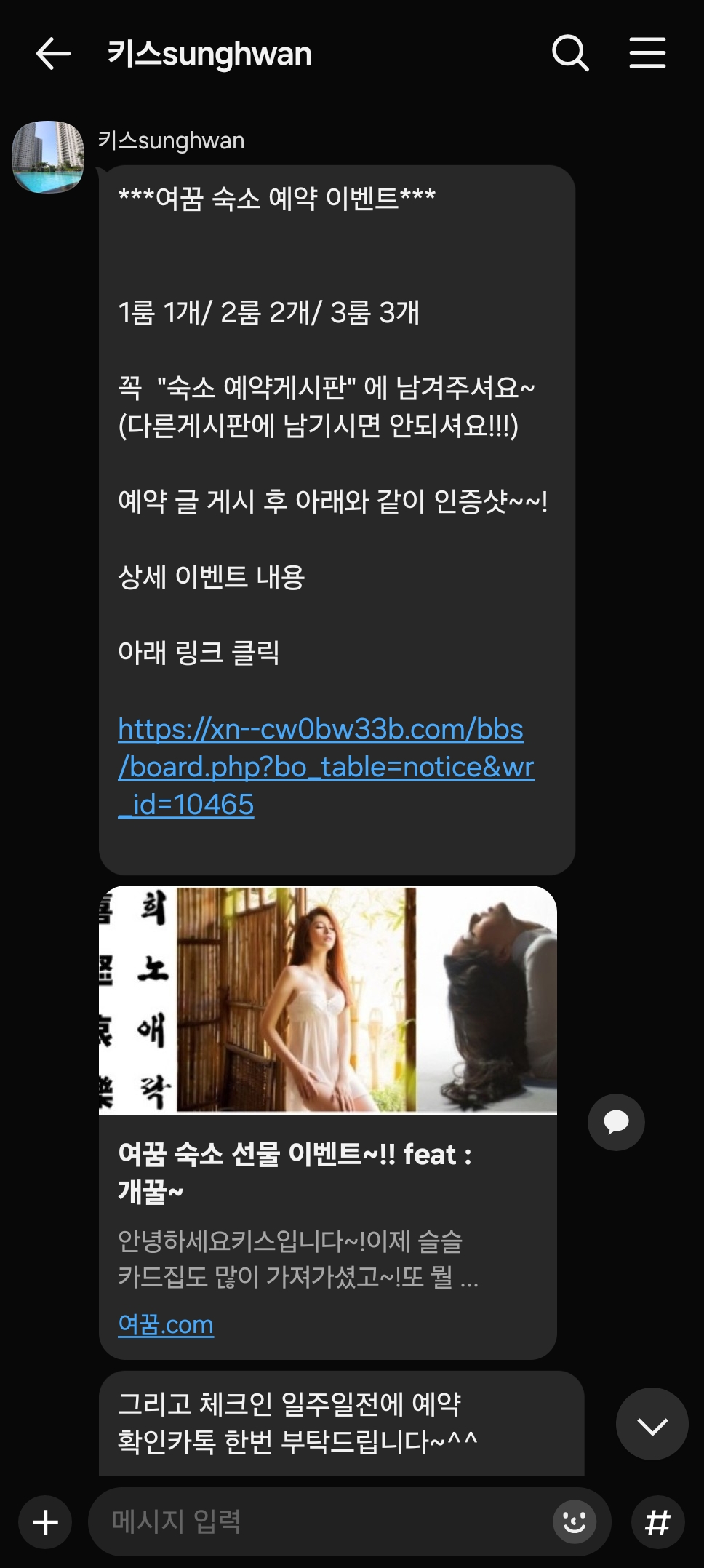This screenshot has width=704, height=1568.
Task: Search within this chat room
Action: (x=569, y=53)
